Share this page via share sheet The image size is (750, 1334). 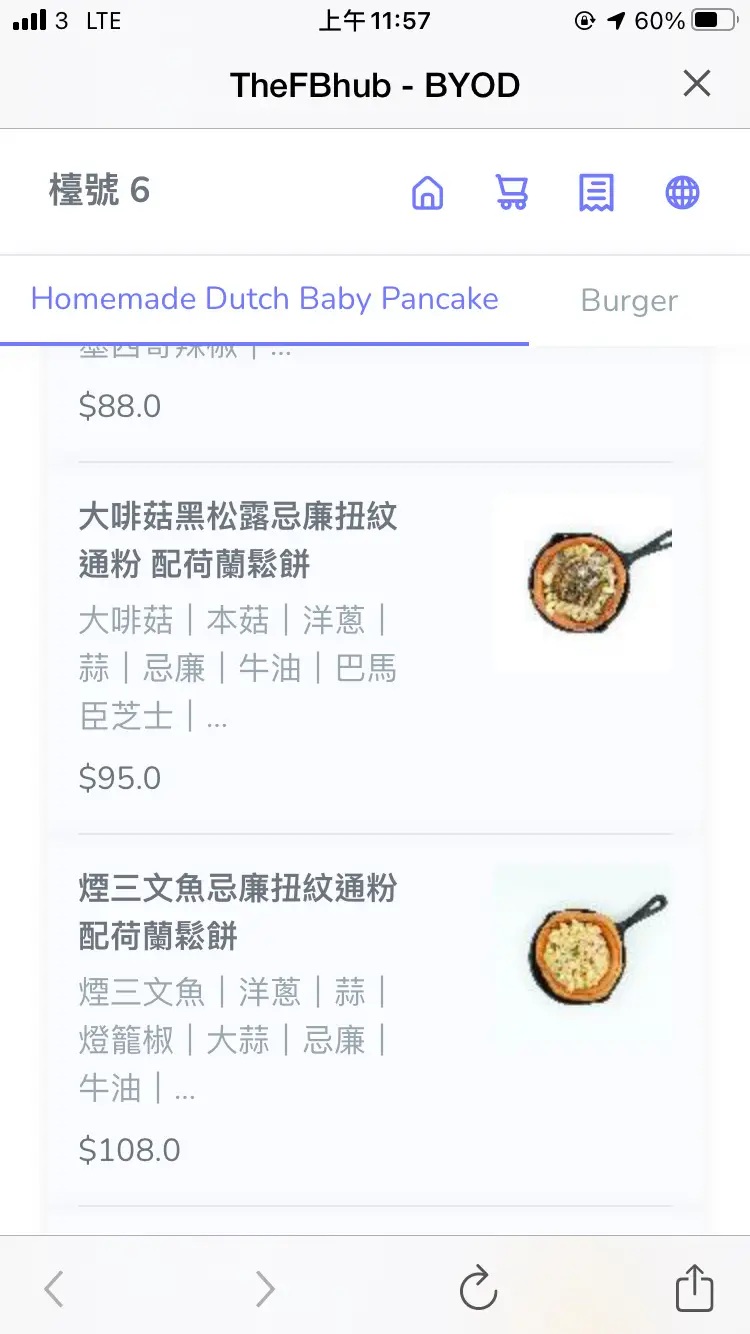[x=694, y=1288]
